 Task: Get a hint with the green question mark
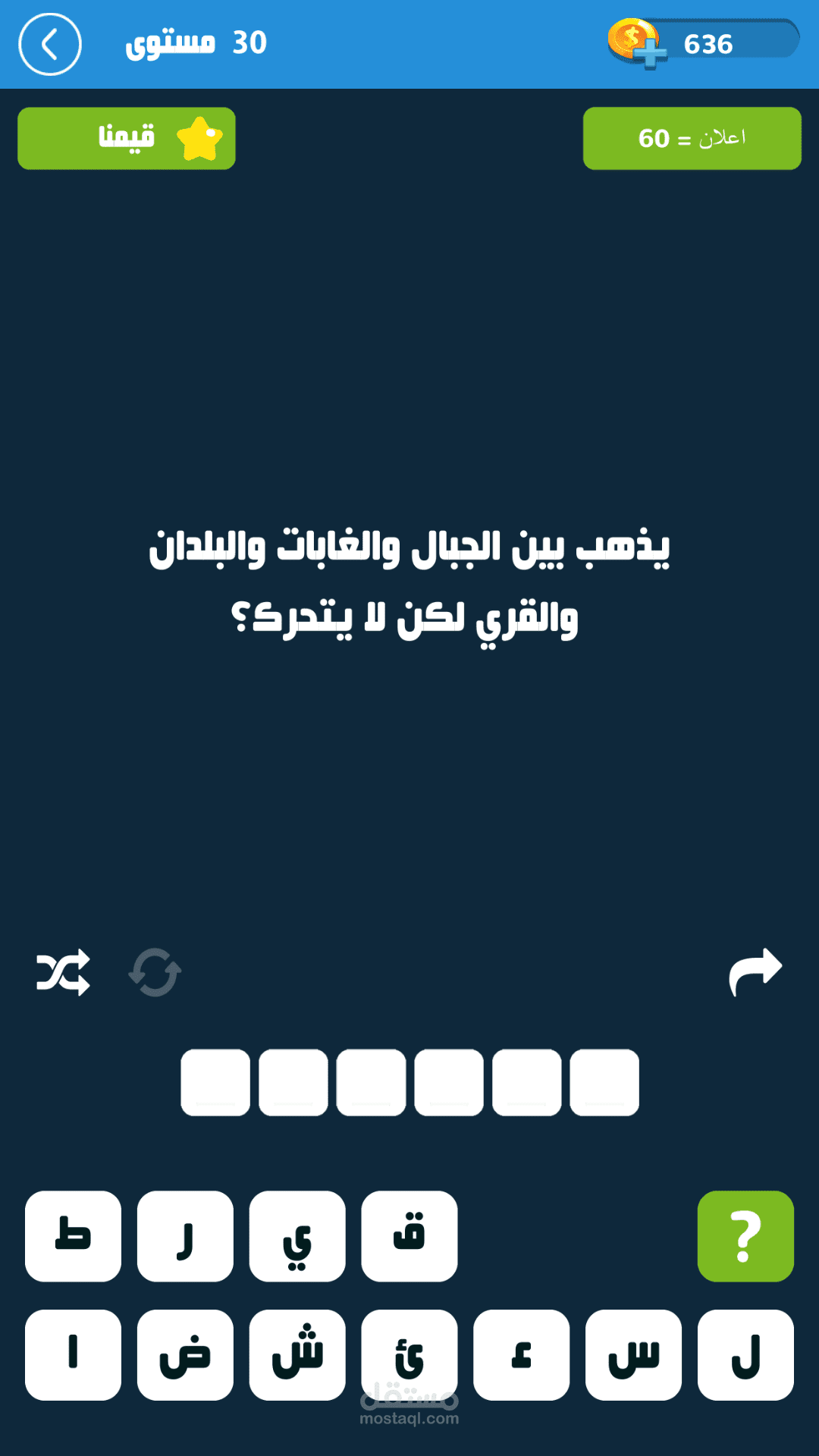(745, 1236)
